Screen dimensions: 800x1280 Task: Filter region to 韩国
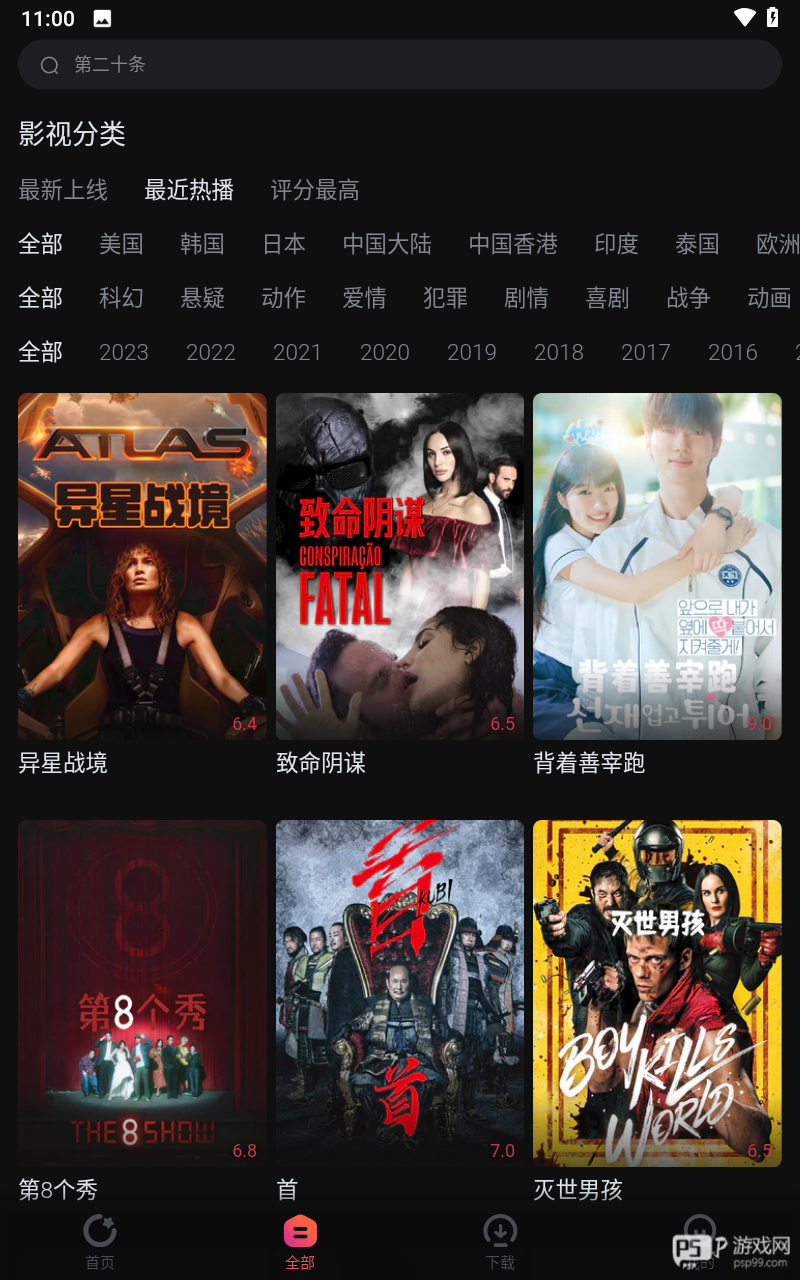point(202,244)
